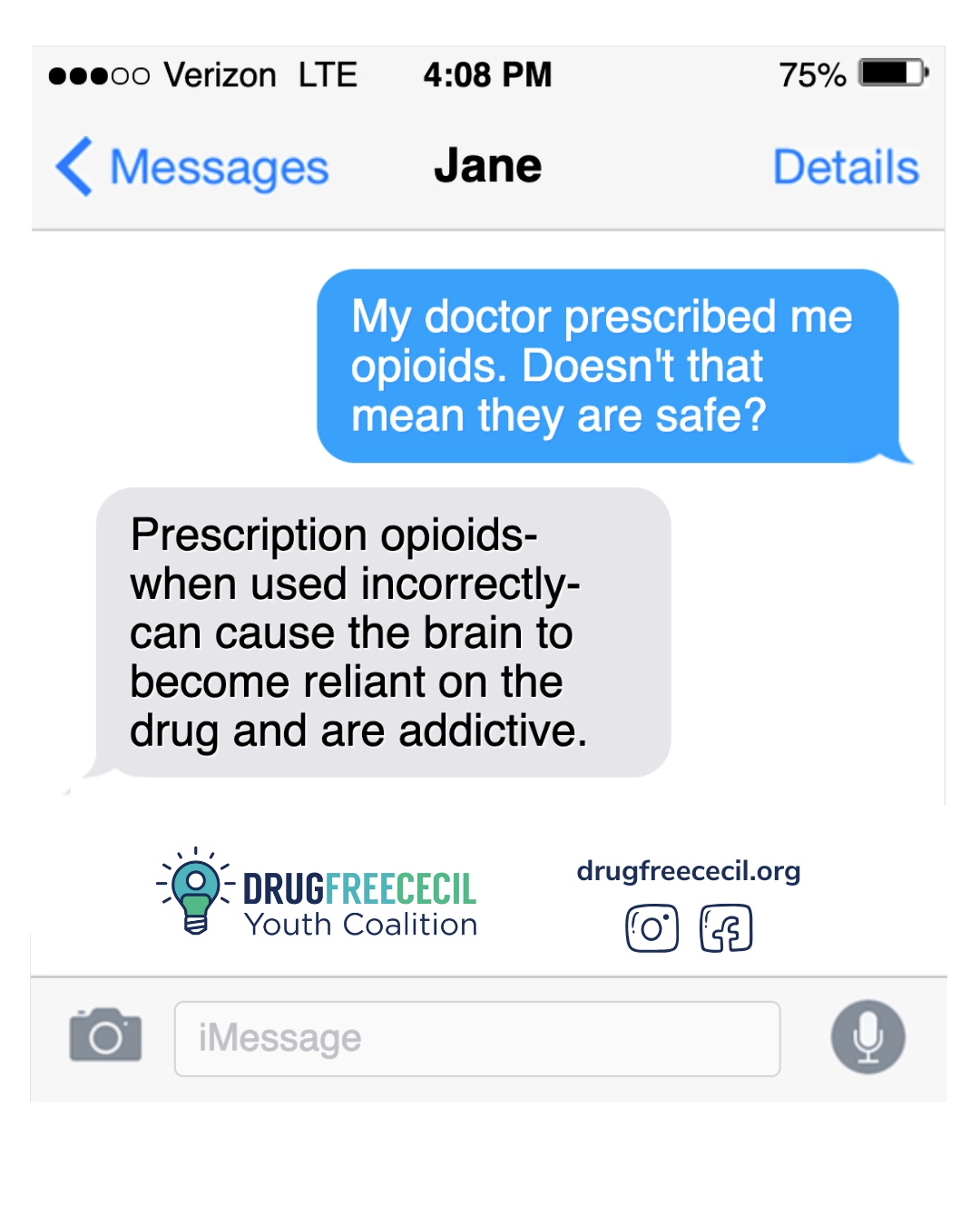
Task: Toggle the LTE network indicator
Action: tap(329, 76)
